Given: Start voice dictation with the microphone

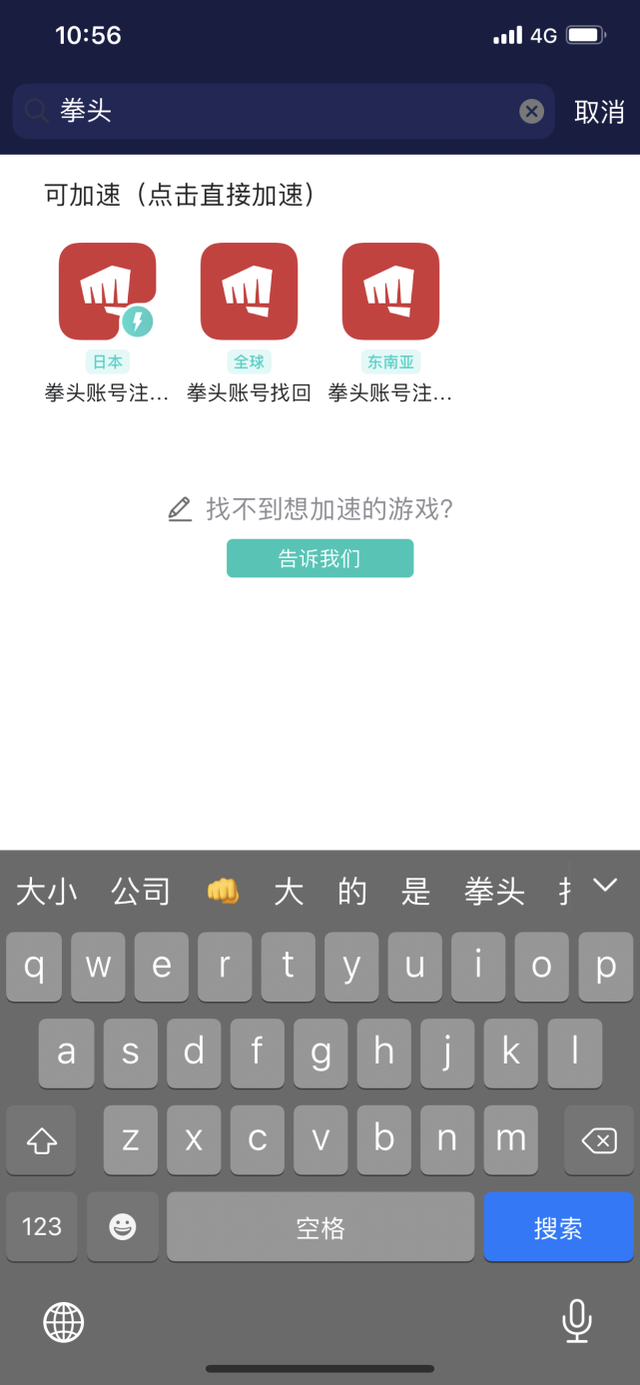Looking at the screenshot, I should click(x=576, y=1322).
